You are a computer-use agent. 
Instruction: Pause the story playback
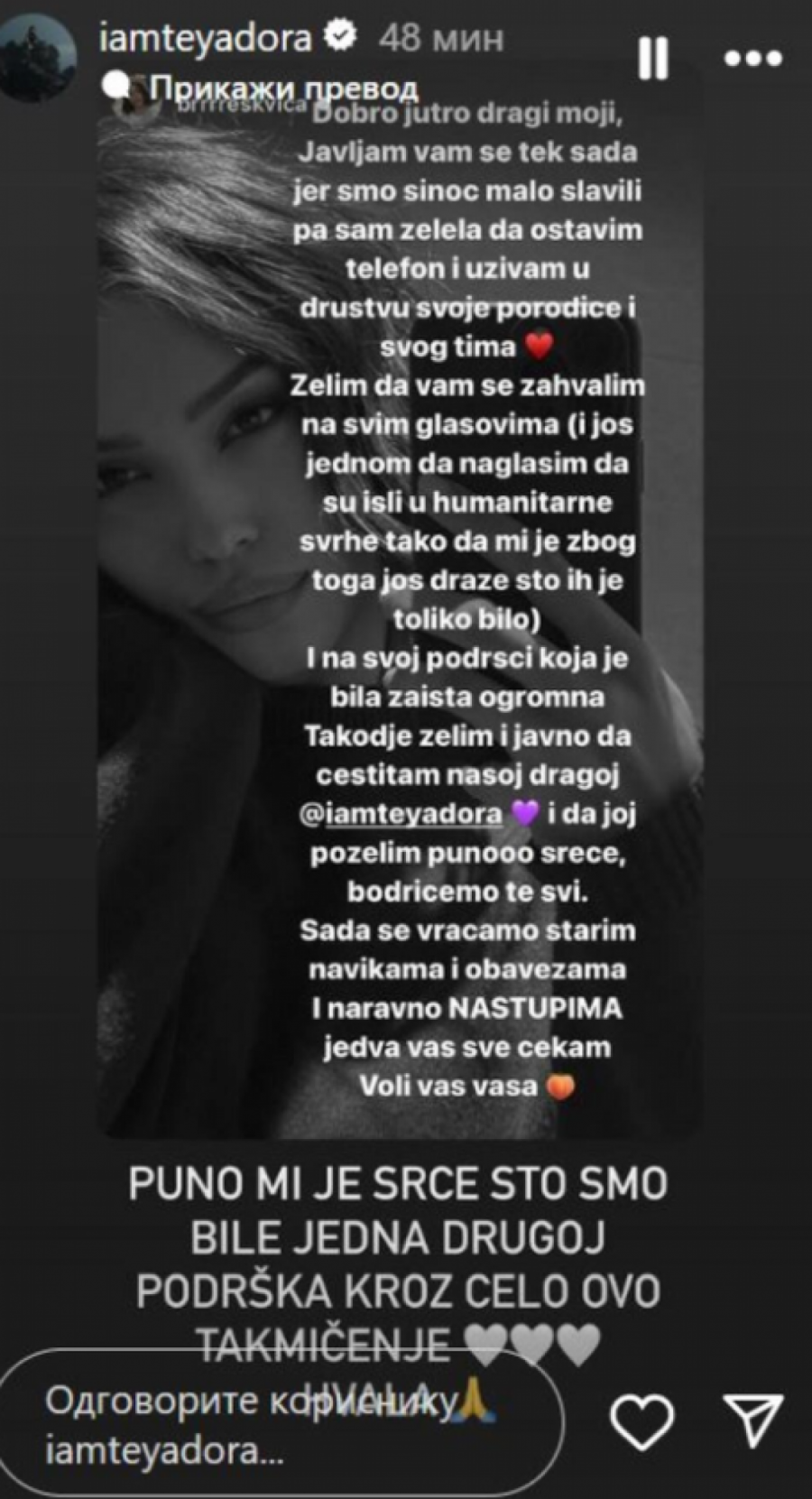pos(653,59)
